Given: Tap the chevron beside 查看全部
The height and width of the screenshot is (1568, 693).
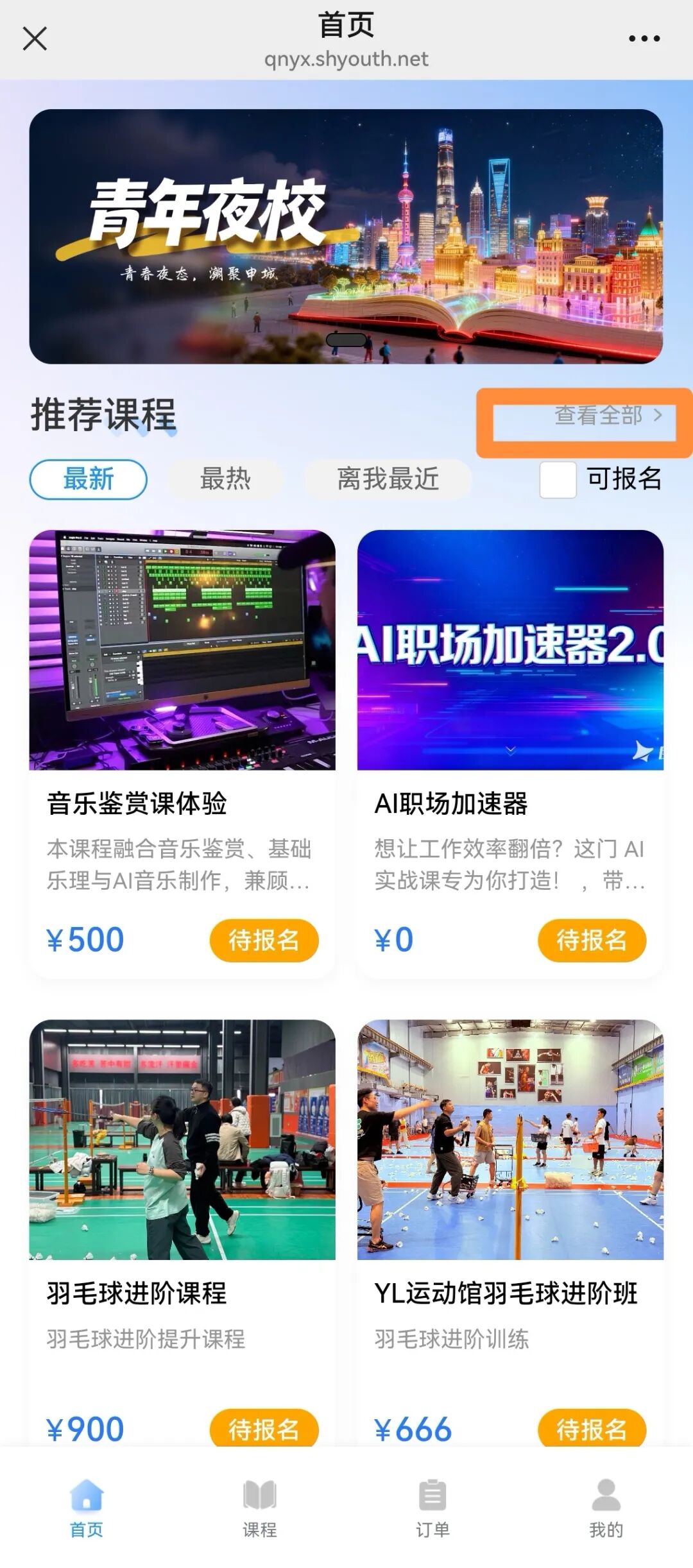Looking at the screenshot, I should pyautogui.click(x=660, y=417).
